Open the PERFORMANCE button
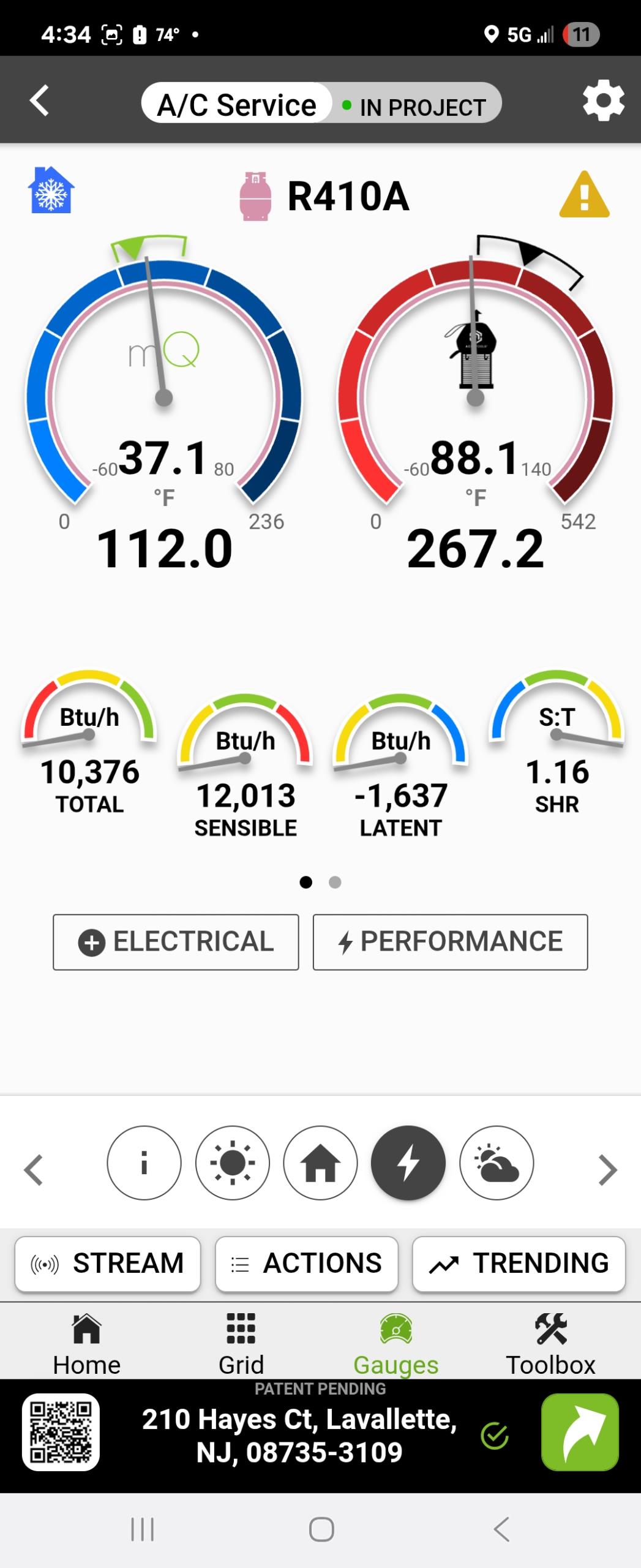The width and height of the screenshot is (641, 1568). coord(450,942)
